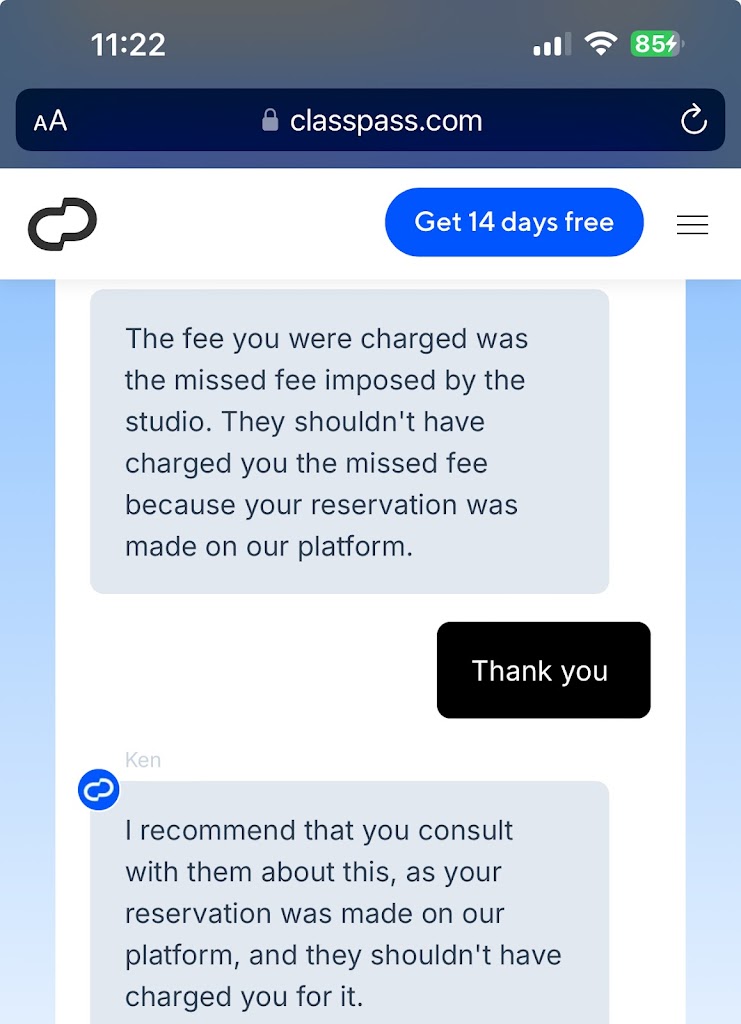Tap the Get 14 days free button

(514, 222)
